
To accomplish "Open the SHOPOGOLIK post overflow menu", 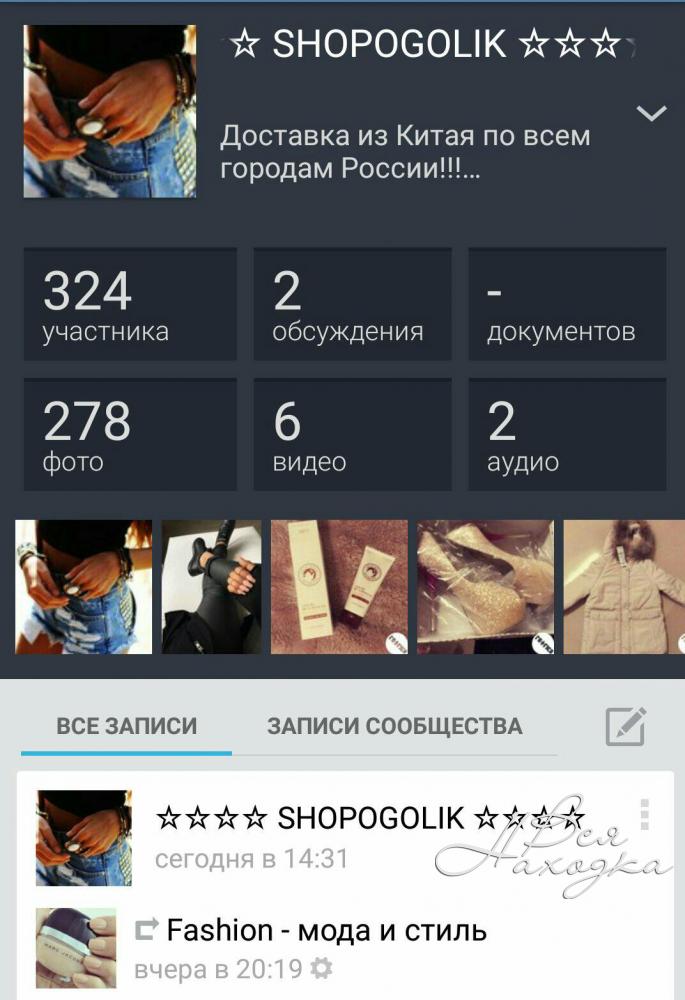I will coord(645,814).
